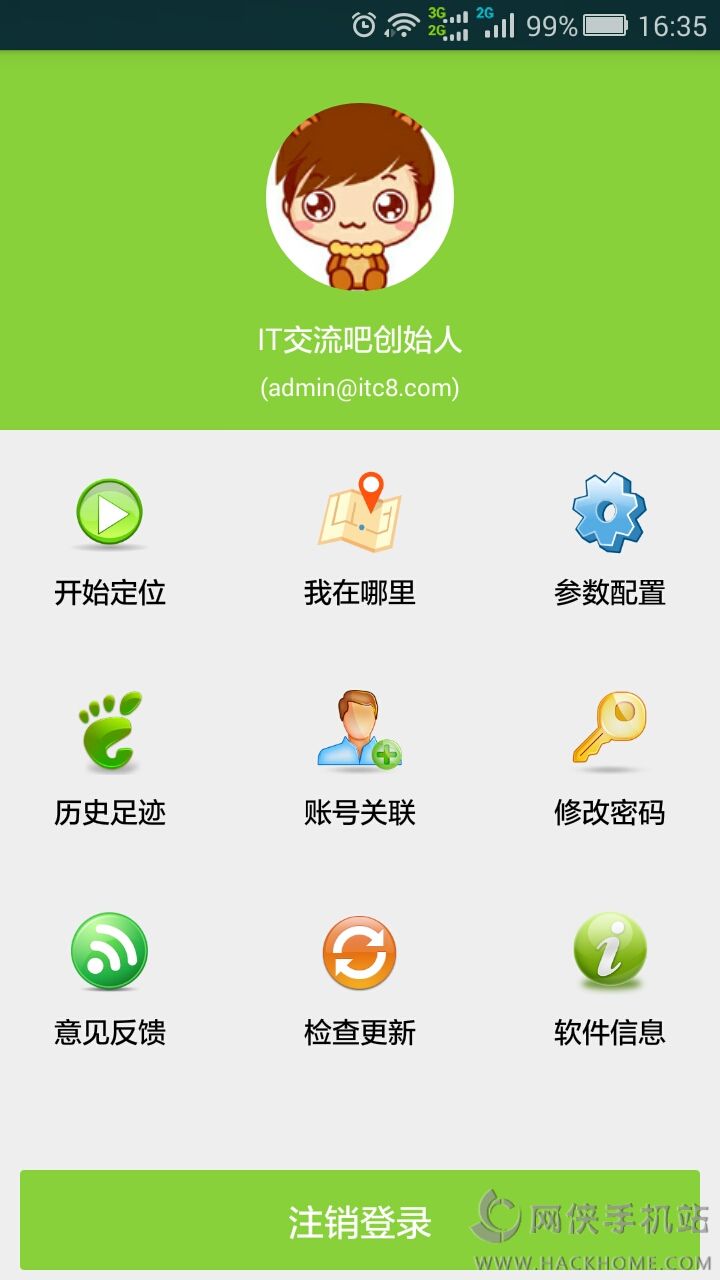Start positioning with 开始定位
The width and height of the screenshot is (720, 1280).
pyautogui.click(x=110, y=540)
